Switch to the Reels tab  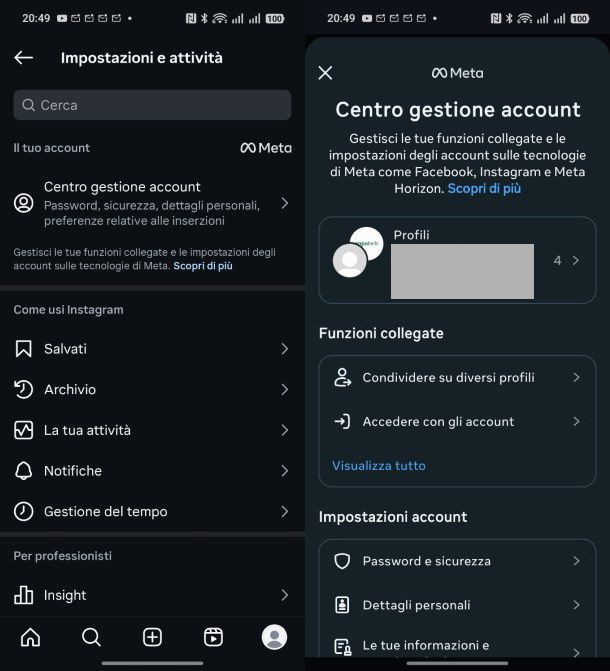pyautogui.click(x=213, y=637)
